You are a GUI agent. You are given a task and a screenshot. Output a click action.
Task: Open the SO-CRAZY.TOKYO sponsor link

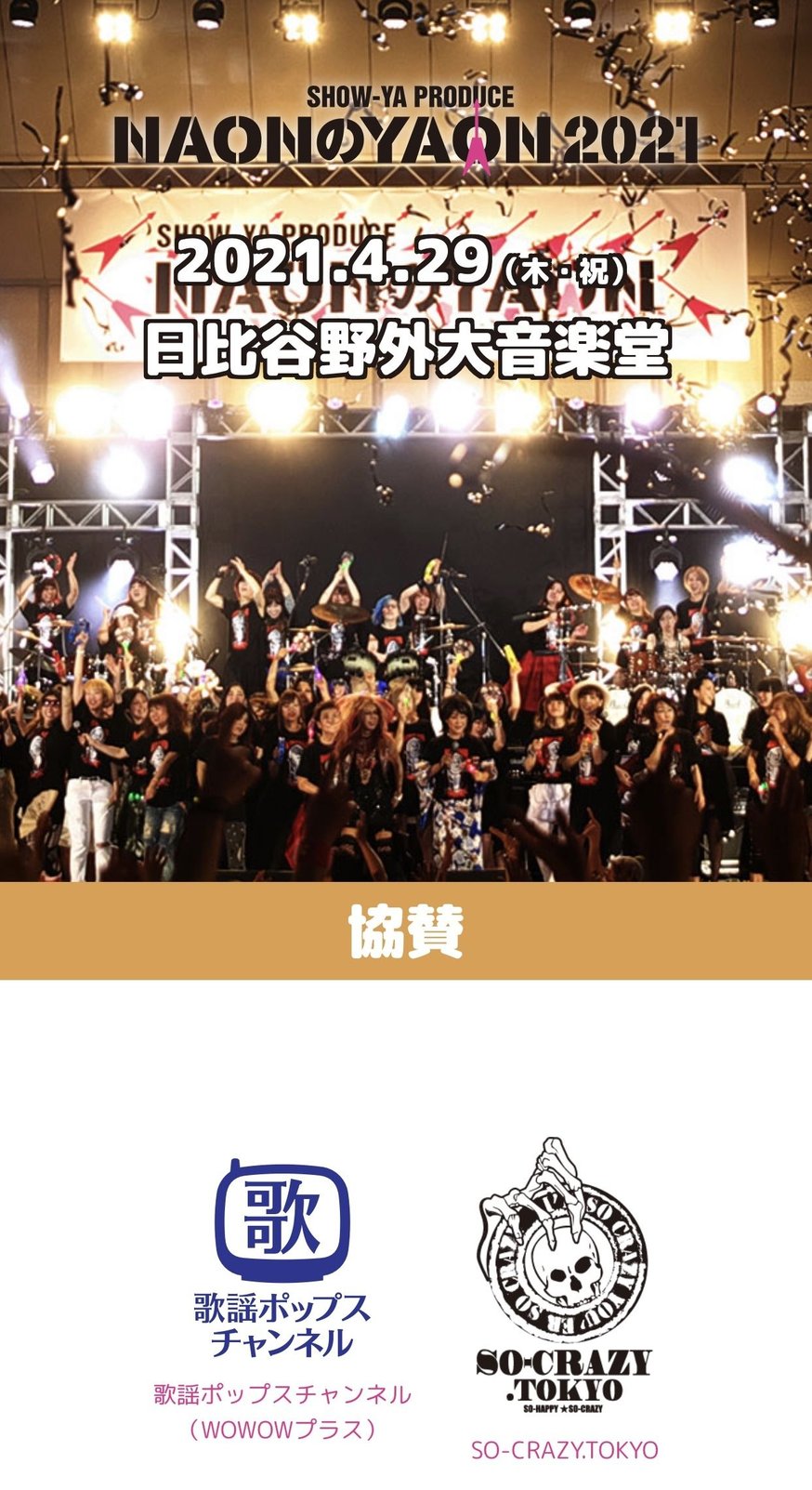pos(564,1449)
